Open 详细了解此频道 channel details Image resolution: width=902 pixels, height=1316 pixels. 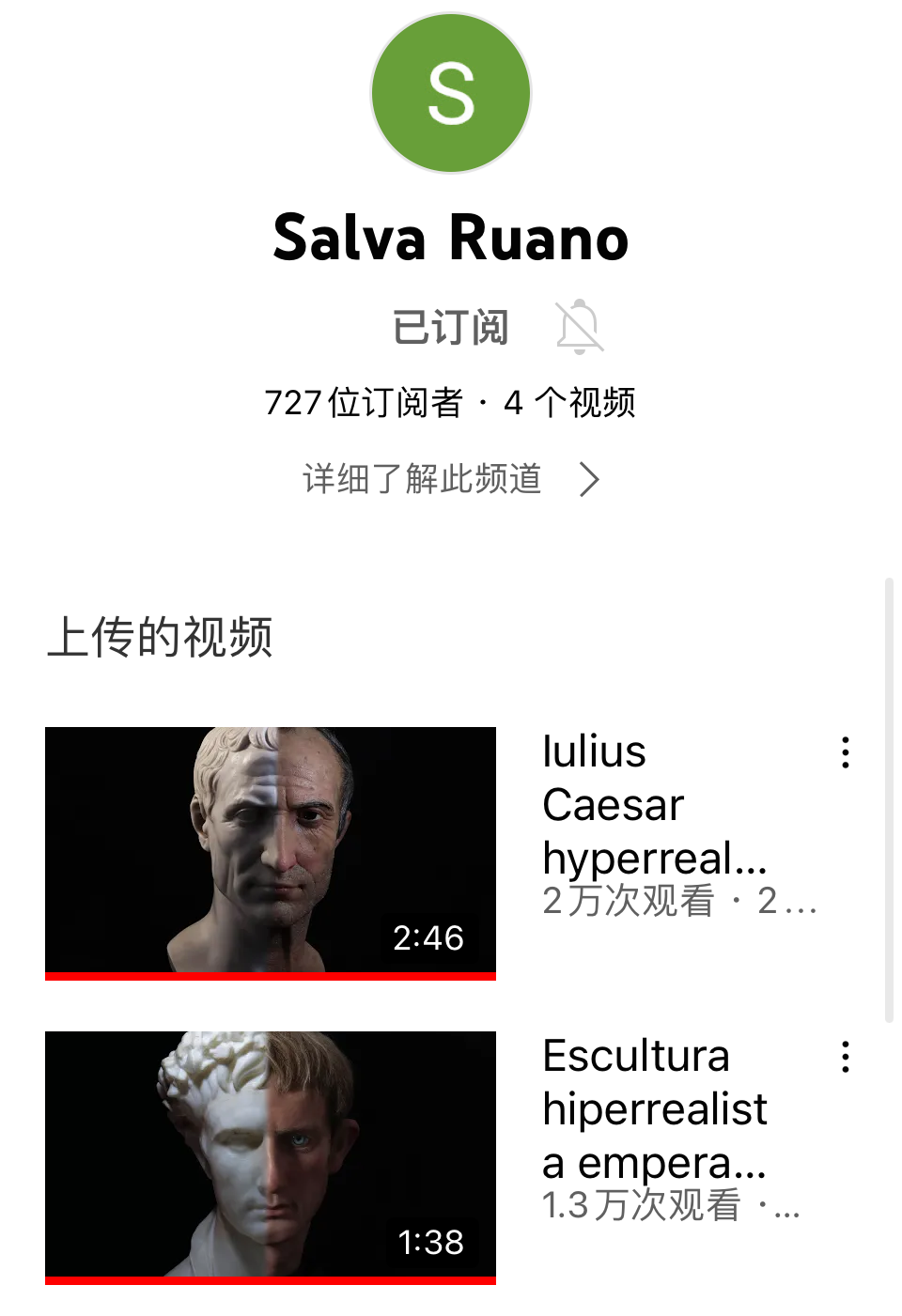point(450,479)
